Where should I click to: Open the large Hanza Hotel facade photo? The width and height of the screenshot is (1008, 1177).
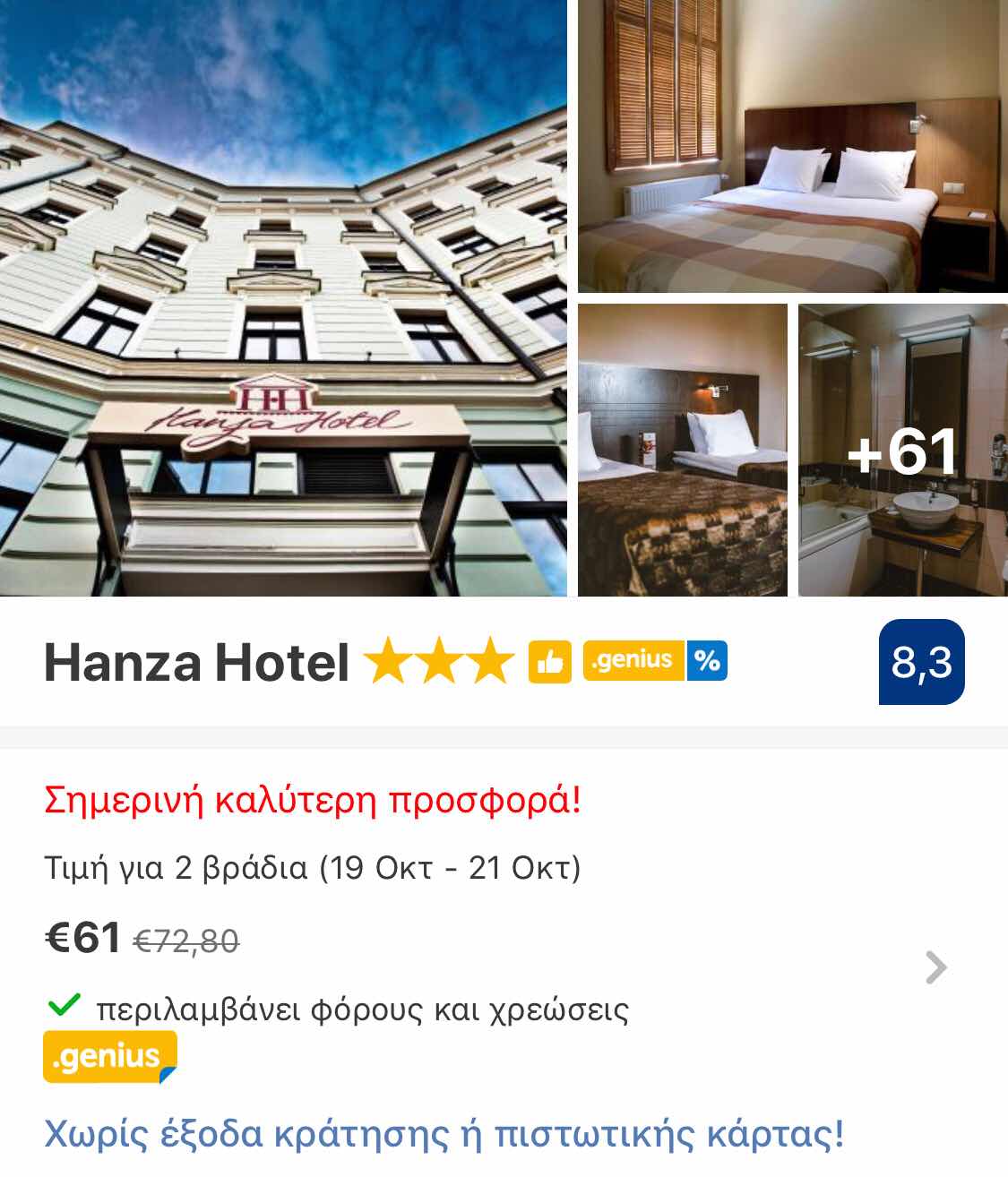[283, 297]
